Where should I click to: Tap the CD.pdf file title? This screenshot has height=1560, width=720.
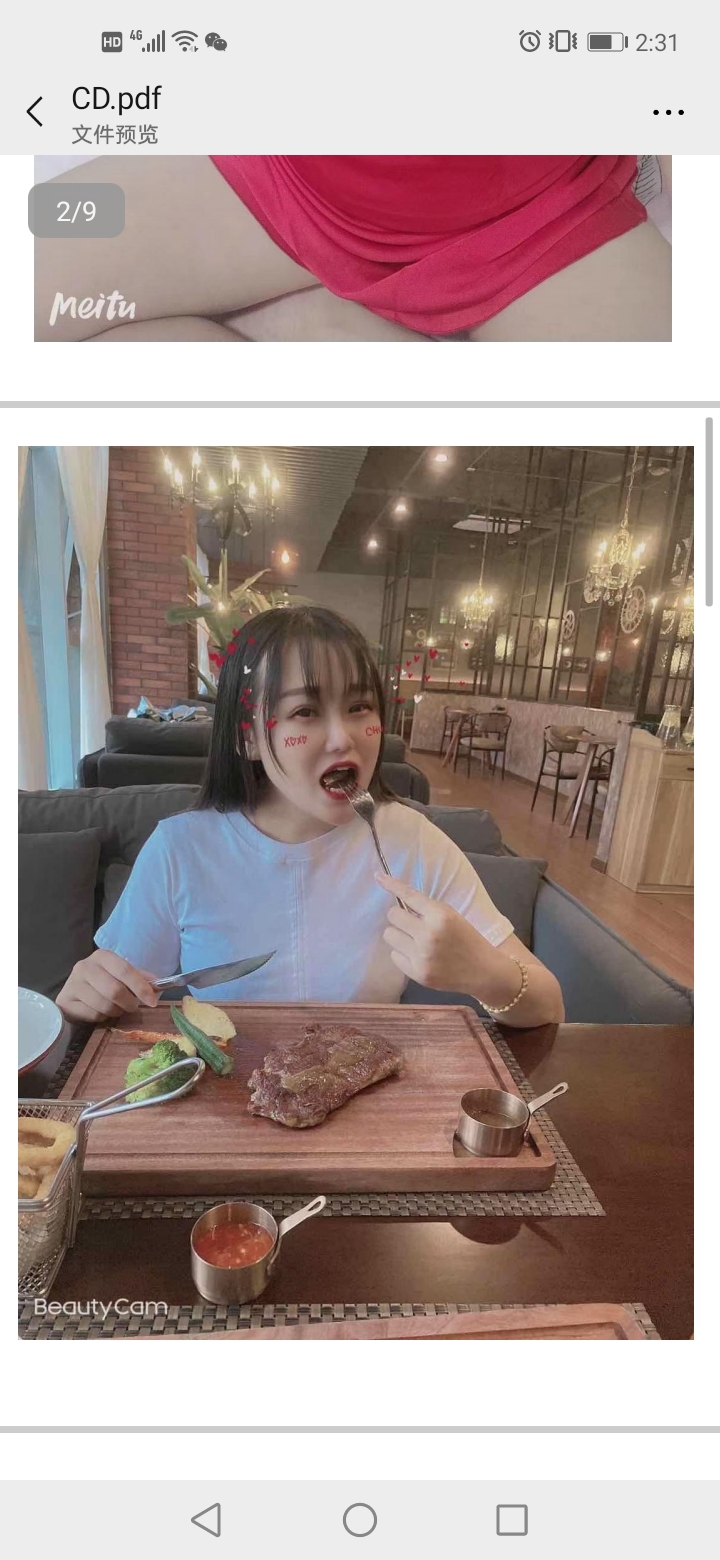115,98
